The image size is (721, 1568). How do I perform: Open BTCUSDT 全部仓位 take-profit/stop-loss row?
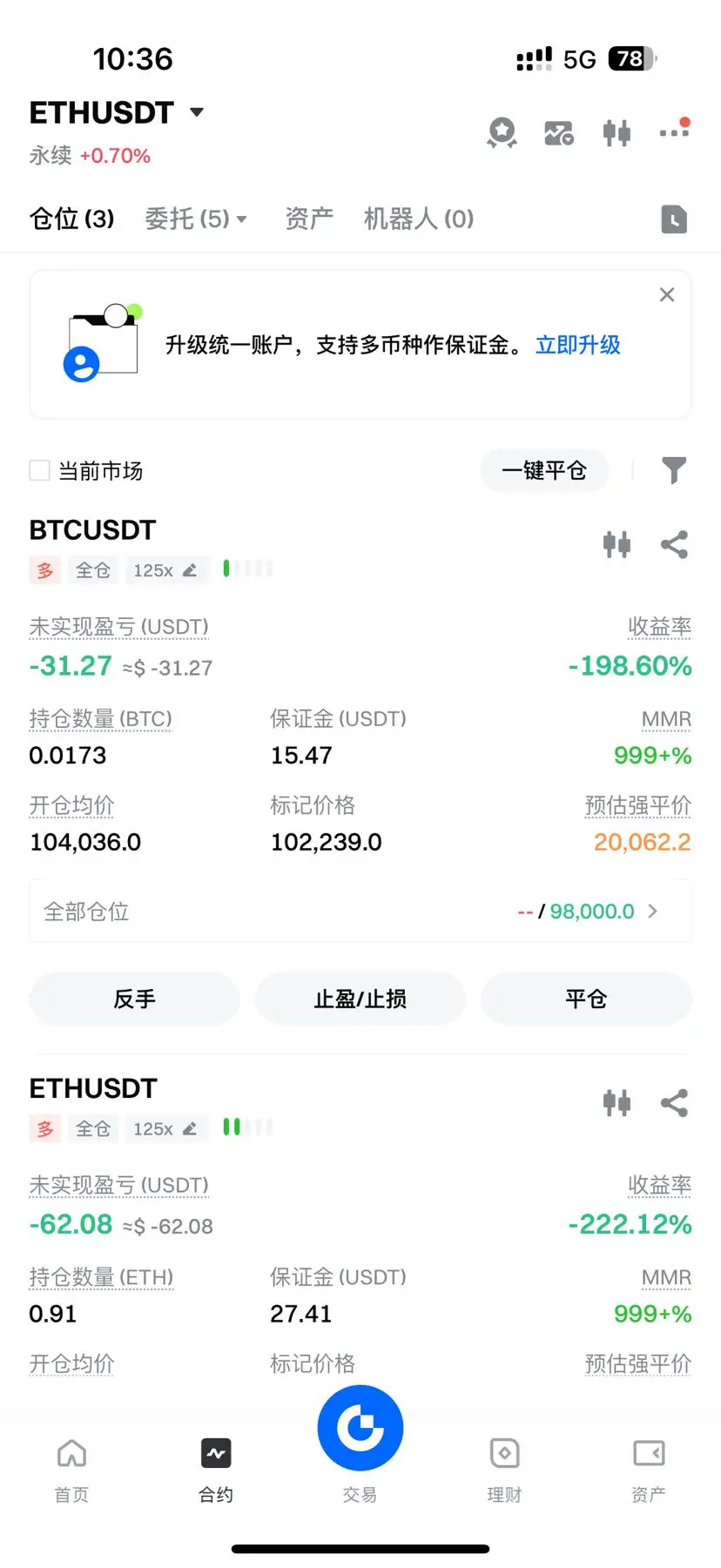tap(360, 912)
